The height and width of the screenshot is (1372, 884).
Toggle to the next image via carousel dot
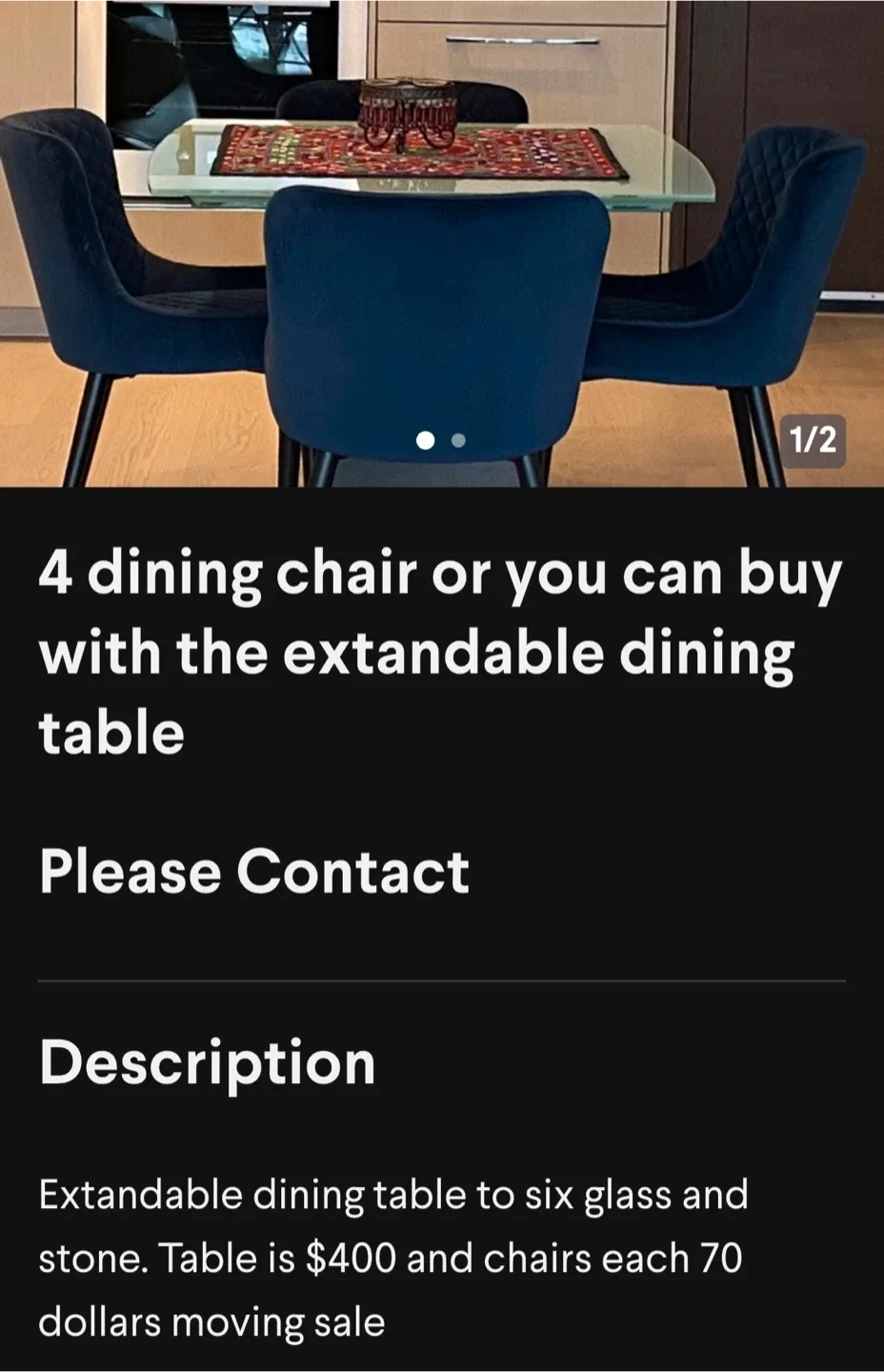(458, 440)
